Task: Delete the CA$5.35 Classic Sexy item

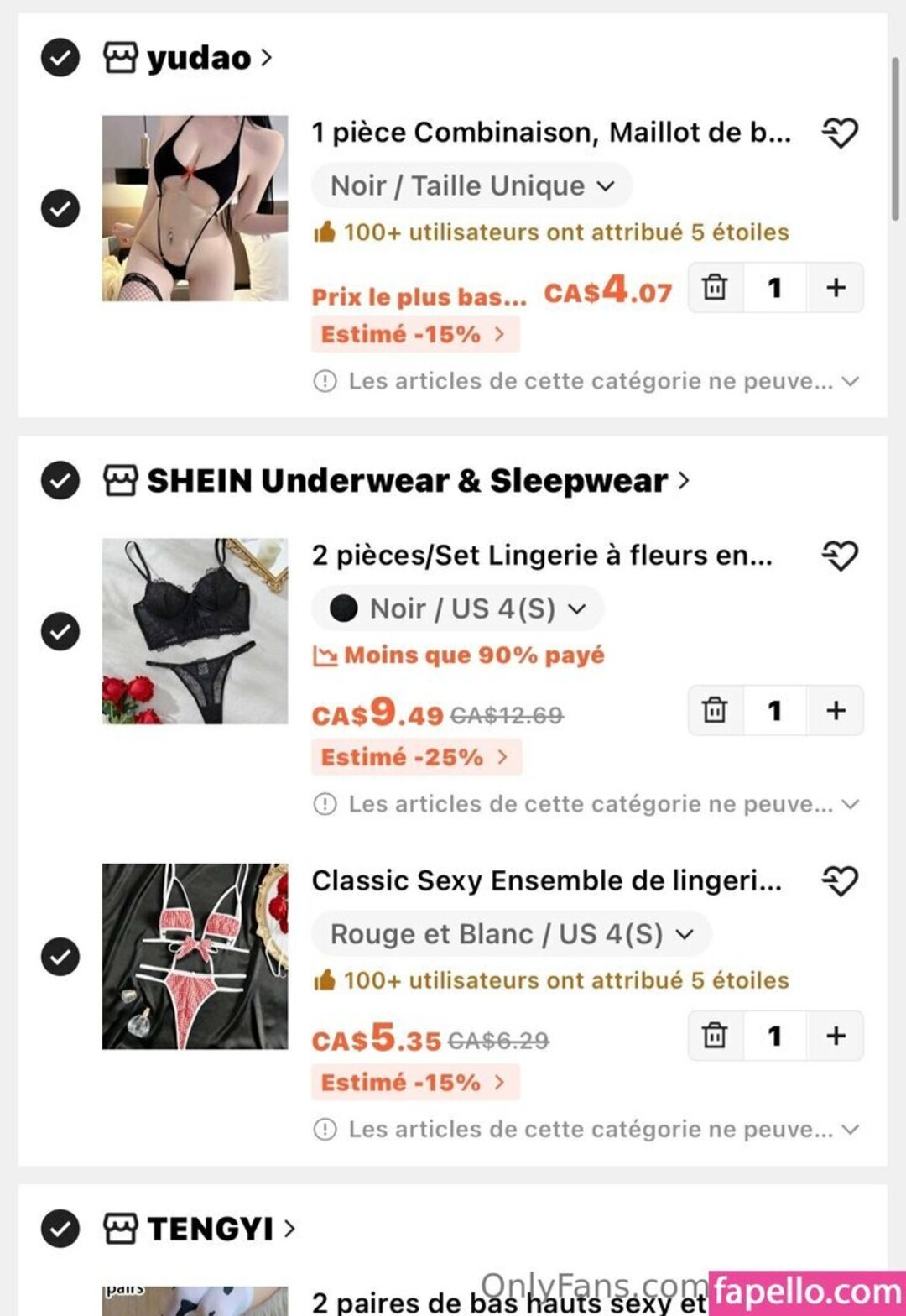Action: (715, 1036)
